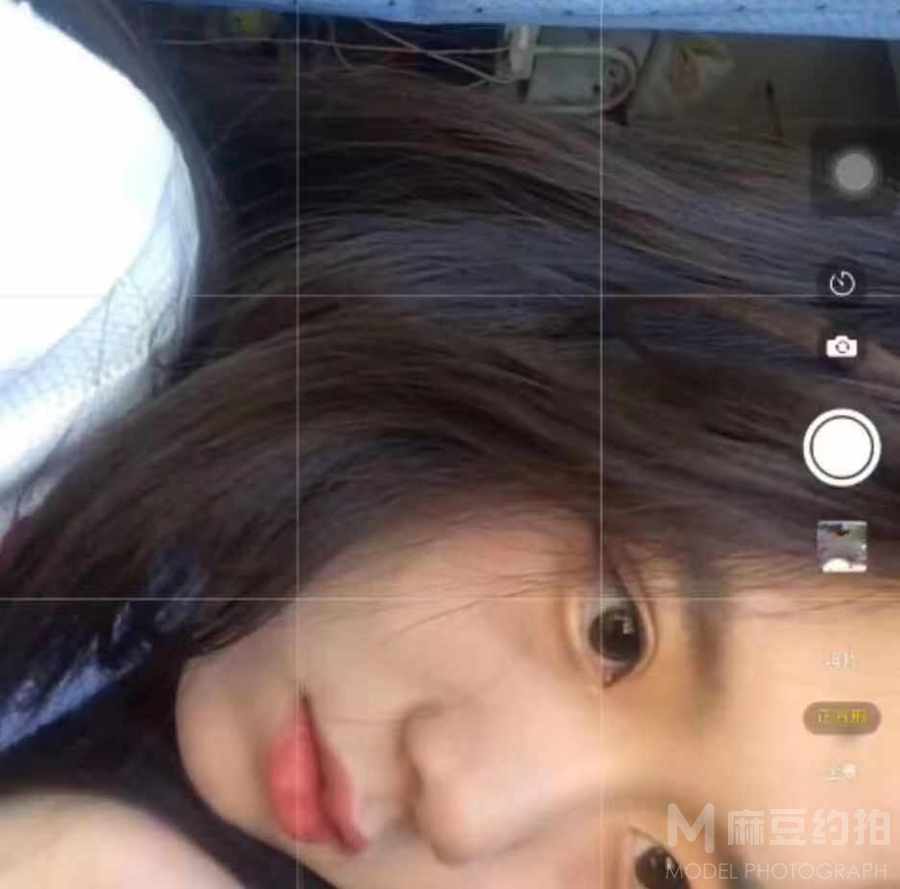Image resolution: width=900 pixels, height=889 pixels.
Task: Switch to 全景 panorama mode
Action: [841, 771]
